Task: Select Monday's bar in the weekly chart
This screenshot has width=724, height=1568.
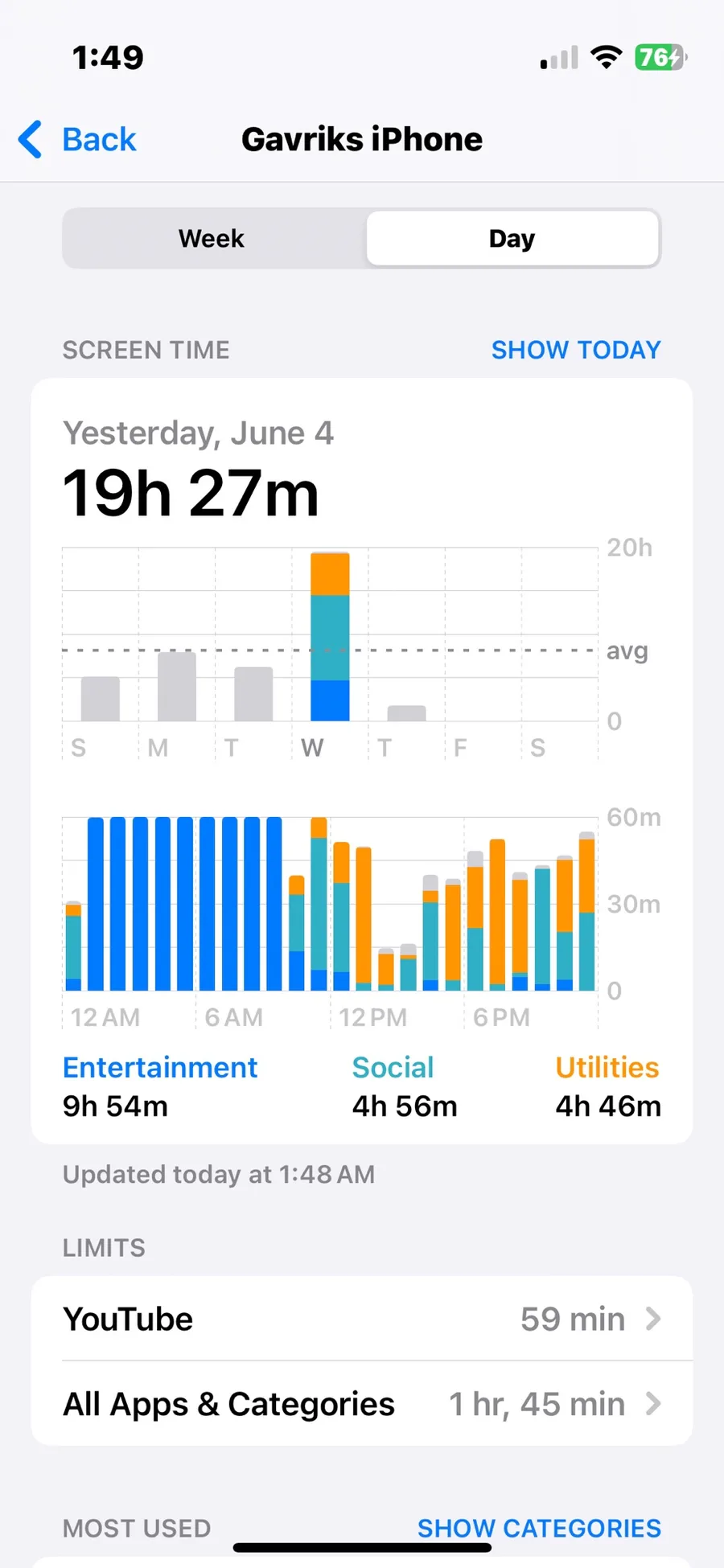Action: [177, 687]
